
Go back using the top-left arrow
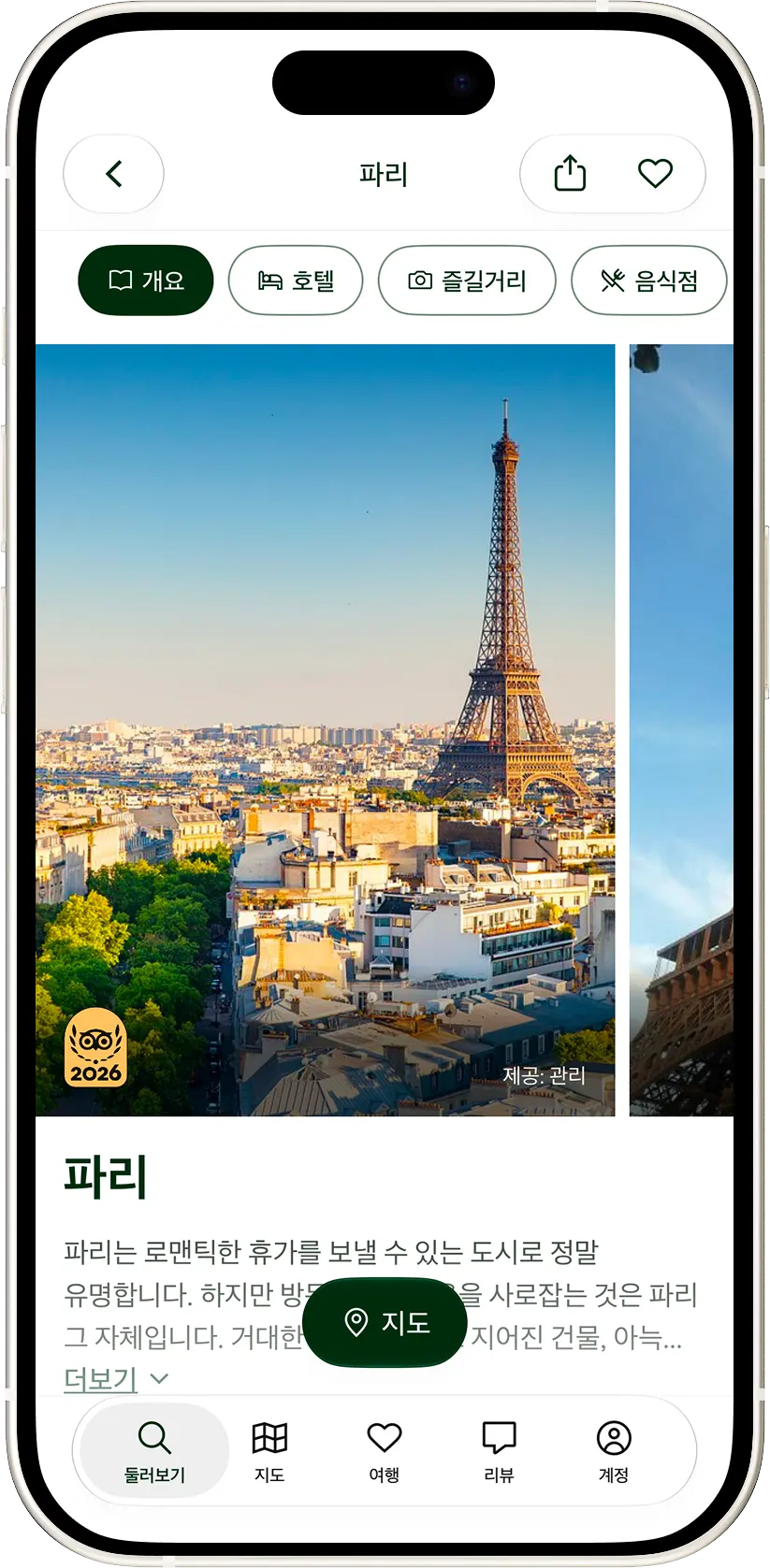[113, 174]
